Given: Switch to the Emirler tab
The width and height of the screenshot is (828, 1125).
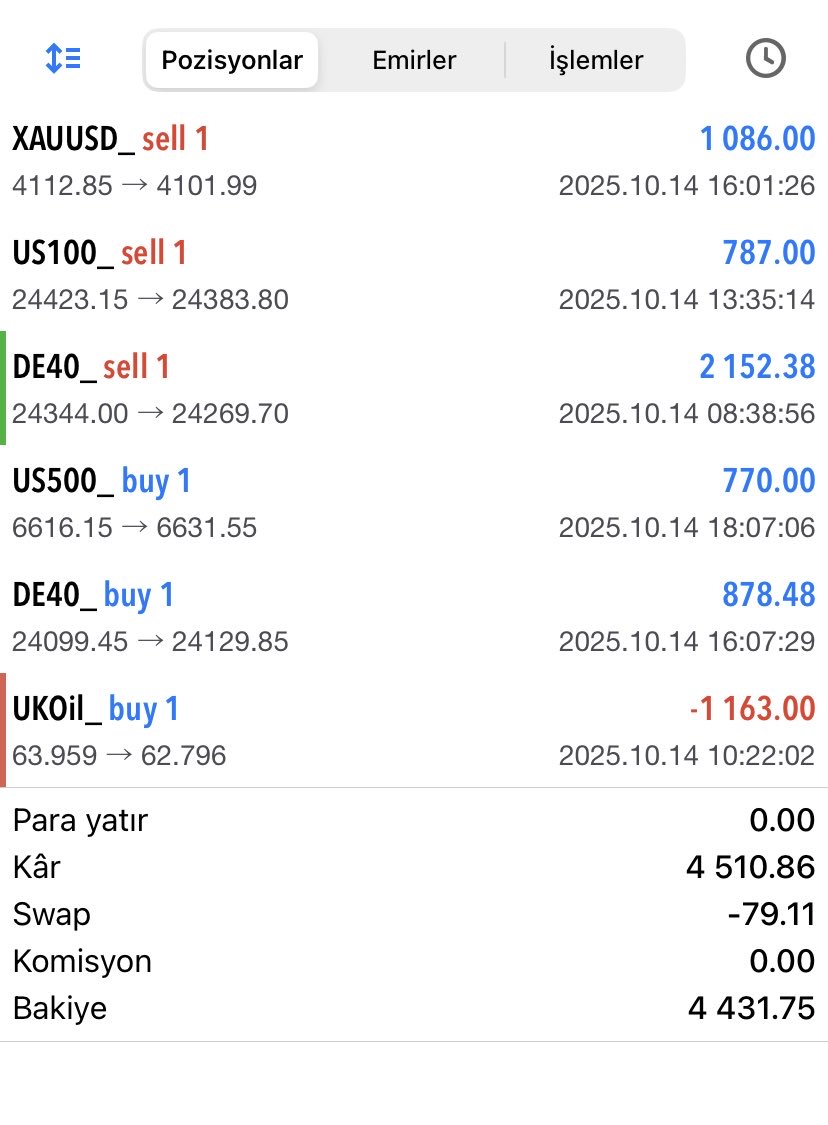Looking at the screenshot, I should 414,60.
